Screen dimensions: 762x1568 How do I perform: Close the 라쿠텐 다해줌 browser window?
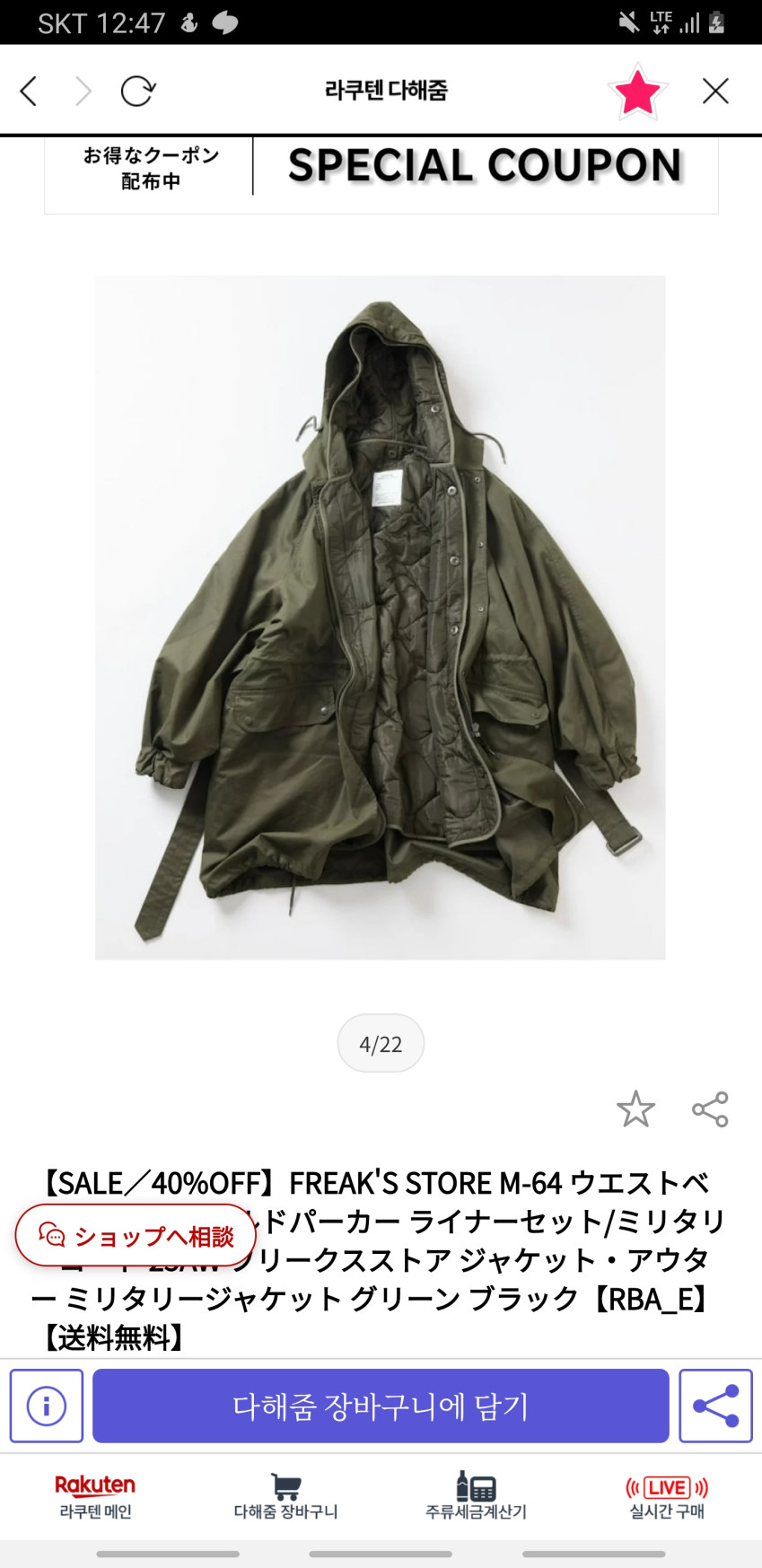(715, 91)
